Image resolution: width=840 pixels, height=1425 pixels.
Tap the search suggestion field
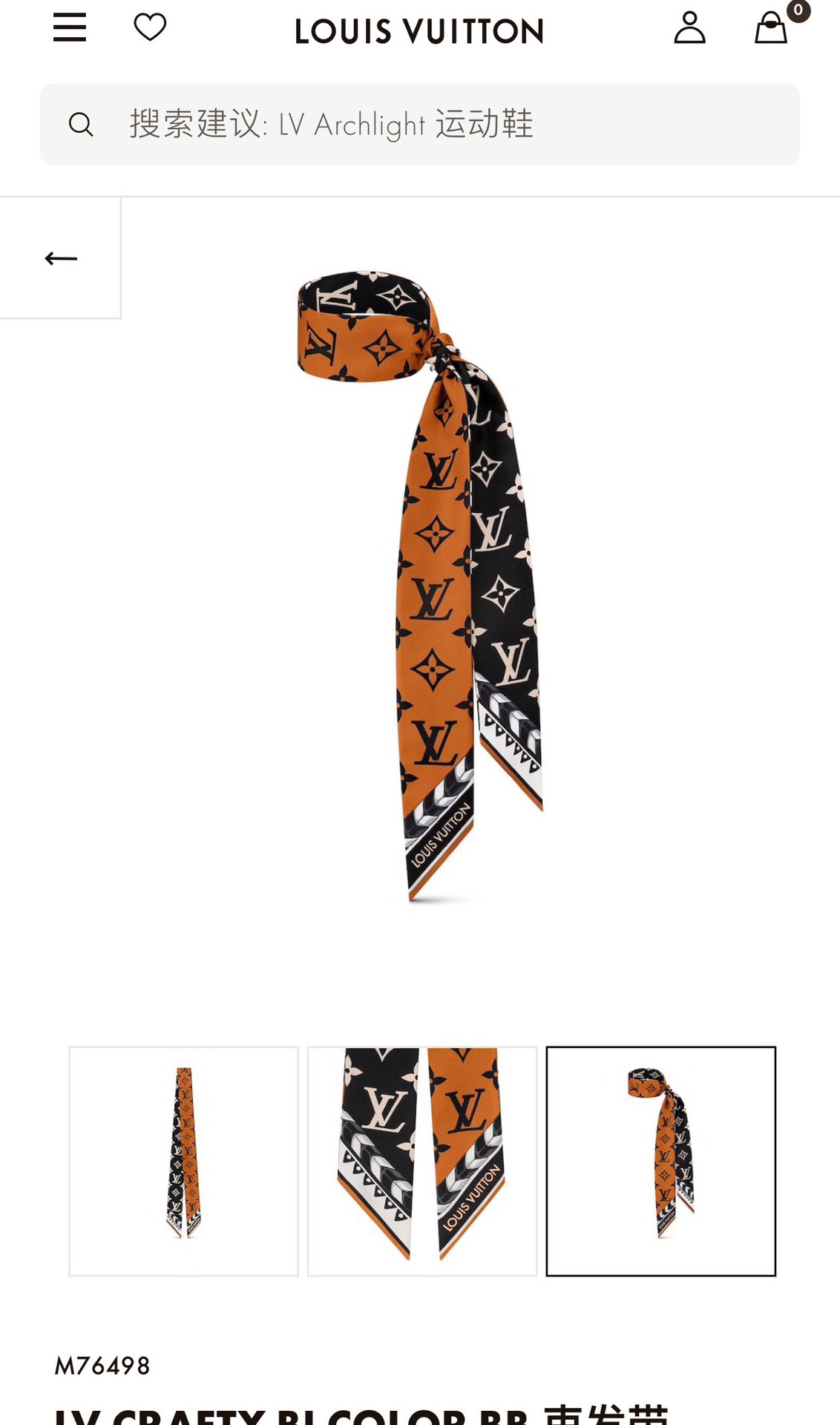click(x=419, y=125)
